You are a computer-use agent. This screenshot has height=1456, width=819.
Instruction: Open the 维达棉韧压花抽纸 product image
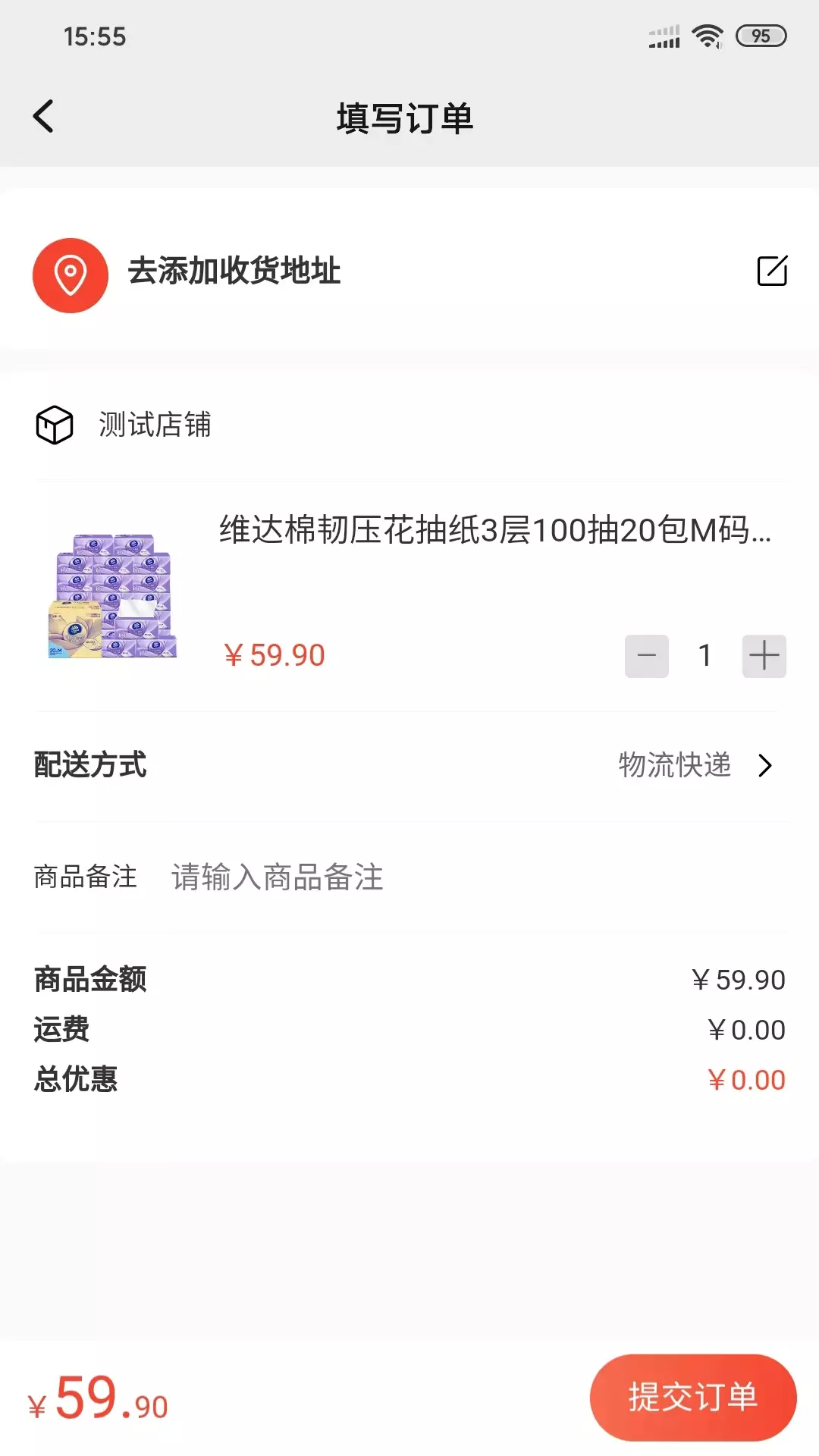(x=114, y=596)
